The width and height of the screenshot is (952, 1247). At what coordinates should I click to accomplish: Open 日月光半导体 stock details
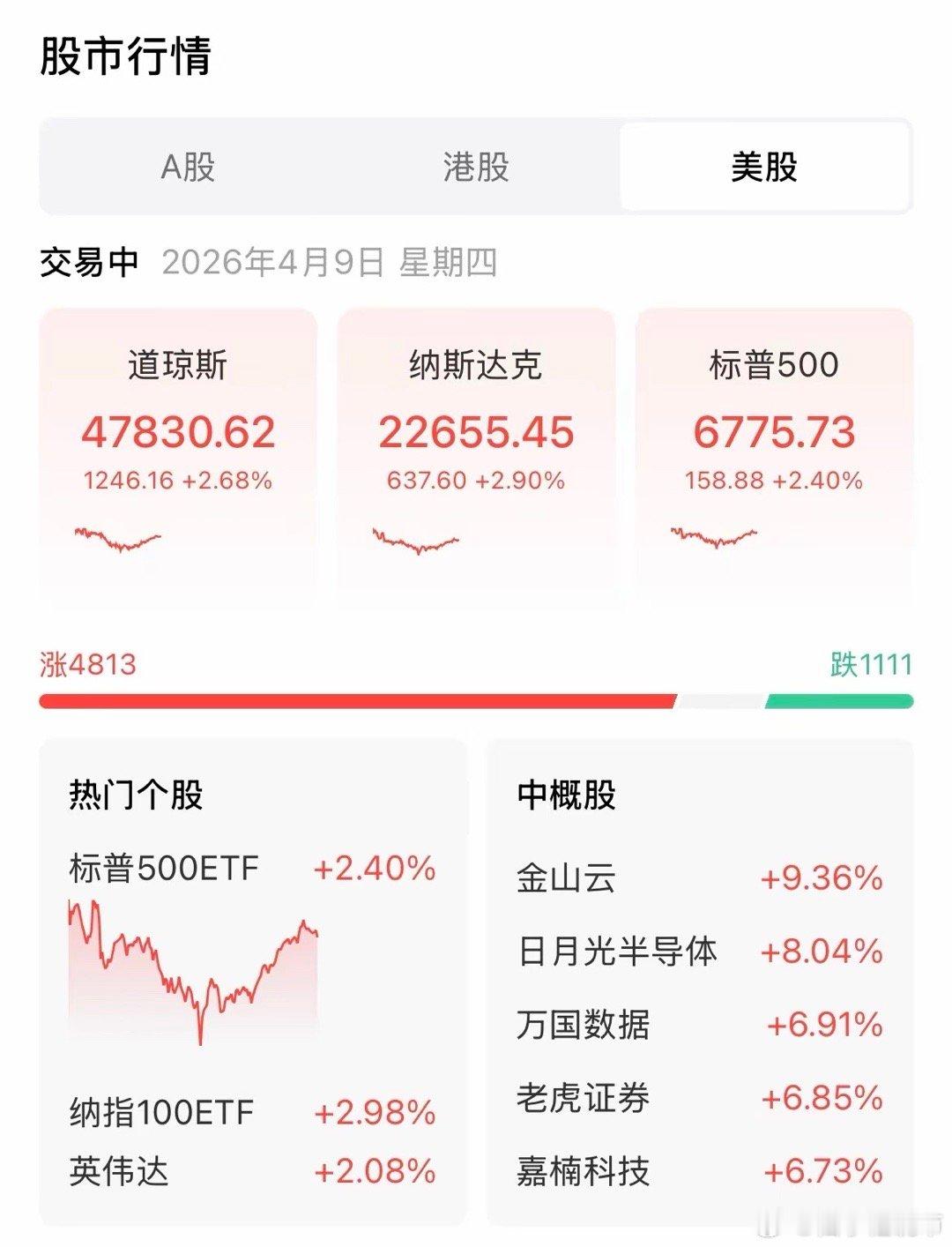617,952
